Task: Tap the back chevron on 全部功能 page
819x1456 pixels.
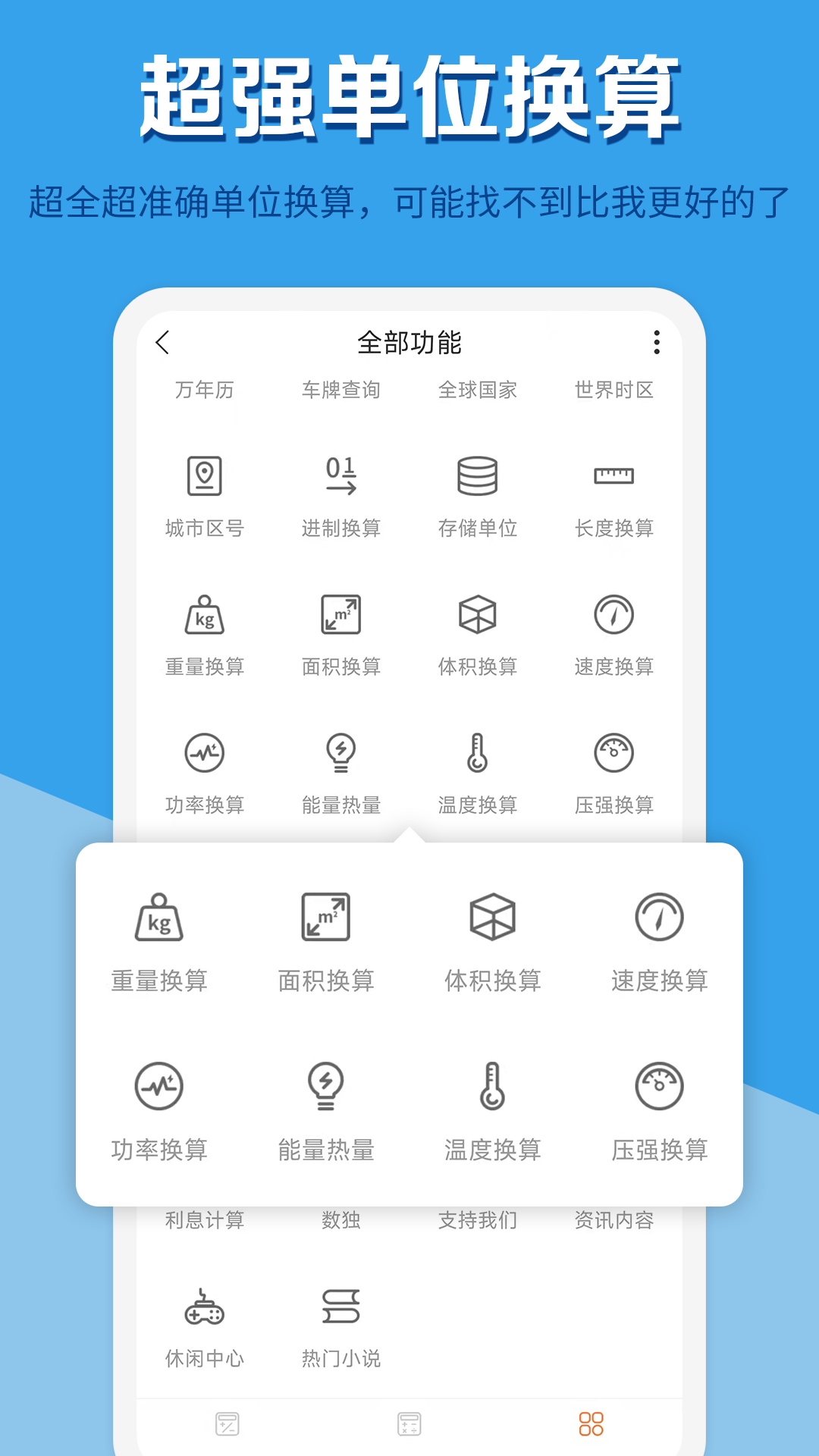Action: (162, 343)
